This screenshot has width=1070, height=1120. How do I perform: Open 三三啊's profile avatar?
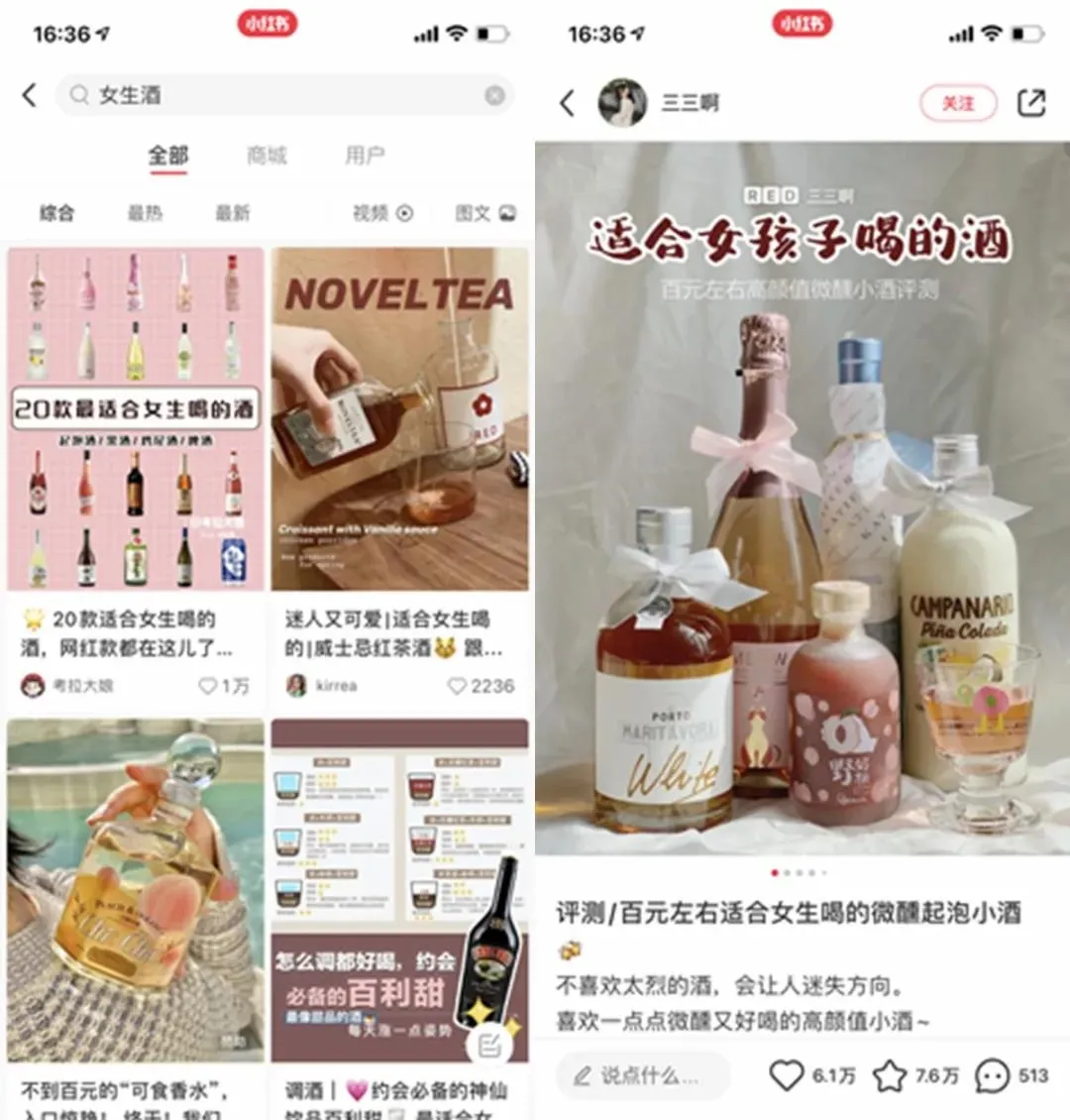pos(622,102)
